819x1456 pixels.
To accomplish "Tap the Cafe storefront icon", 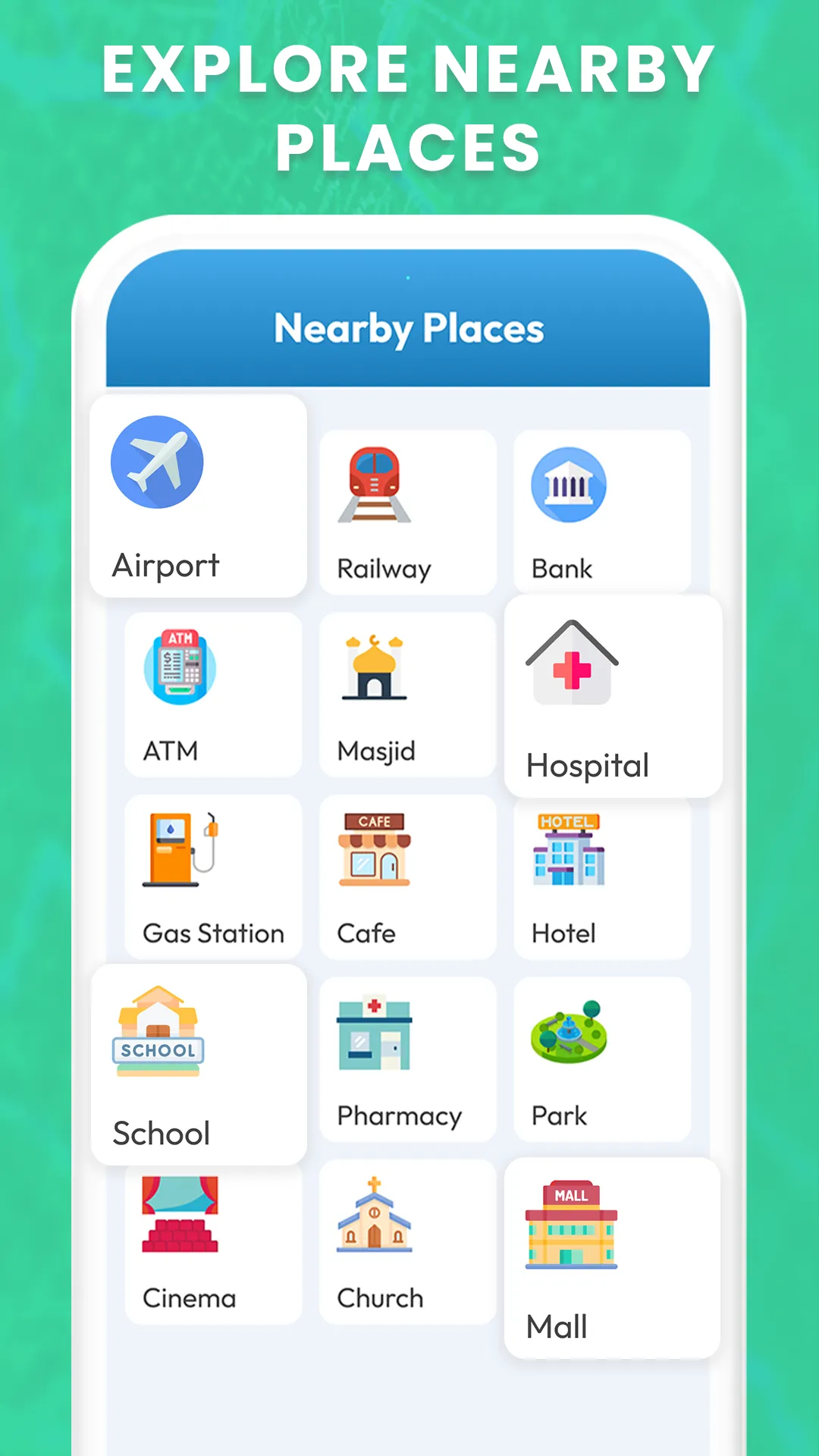I will (x=375, y=849).
